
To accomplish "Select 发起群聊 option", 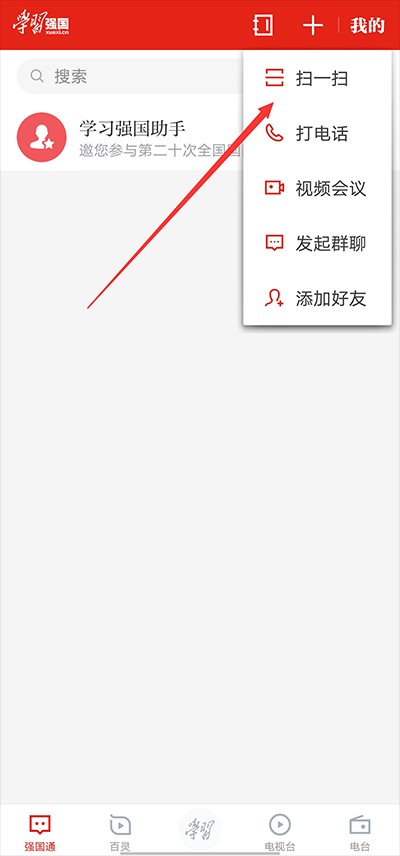I will [317, 243].
